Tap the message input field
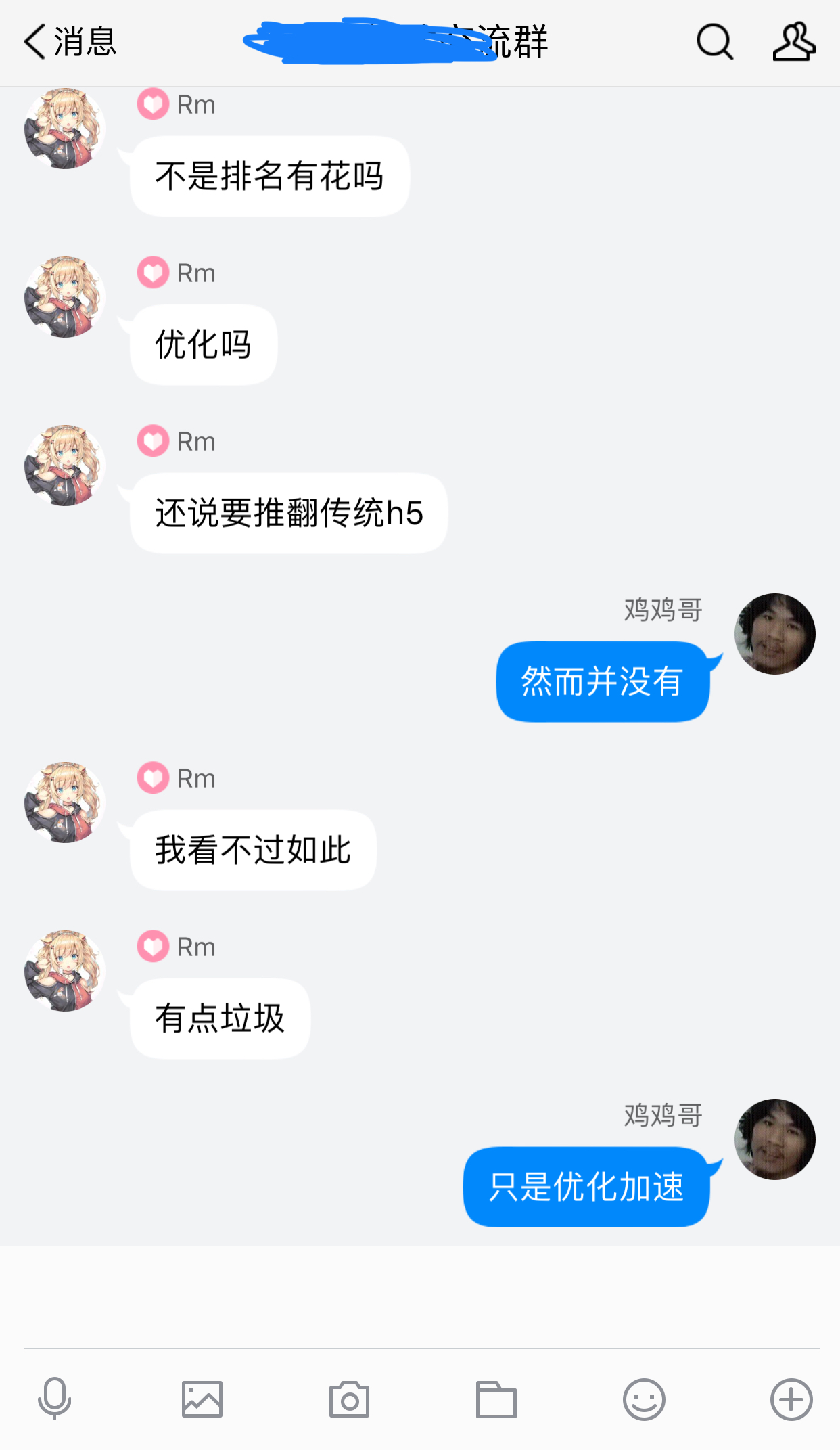Viewport: 840px width, 1450px height. click(x=419, y=1296)
